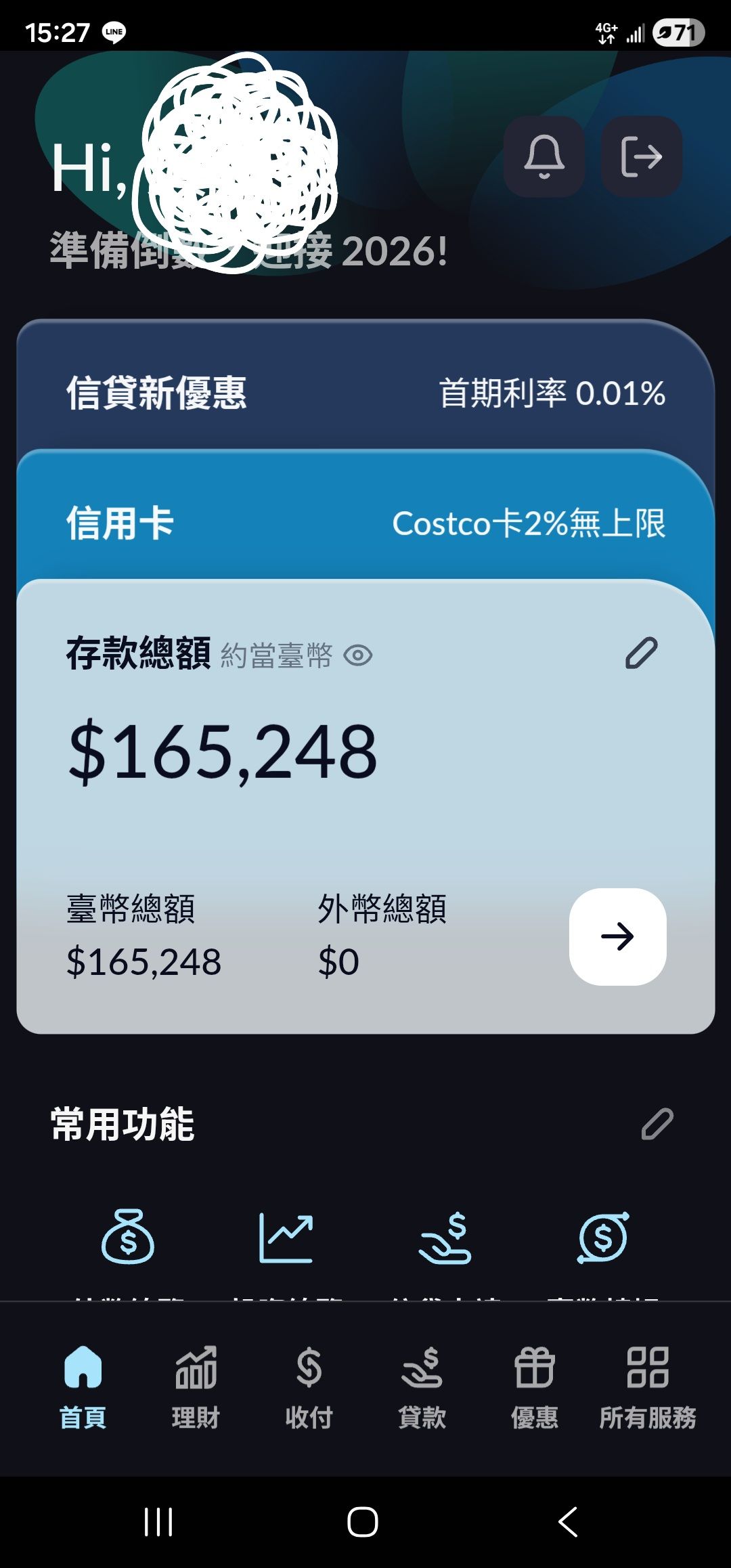
Task: Customize 常用功能 via its edit pencil
Action: click(x=655, y=1122)
